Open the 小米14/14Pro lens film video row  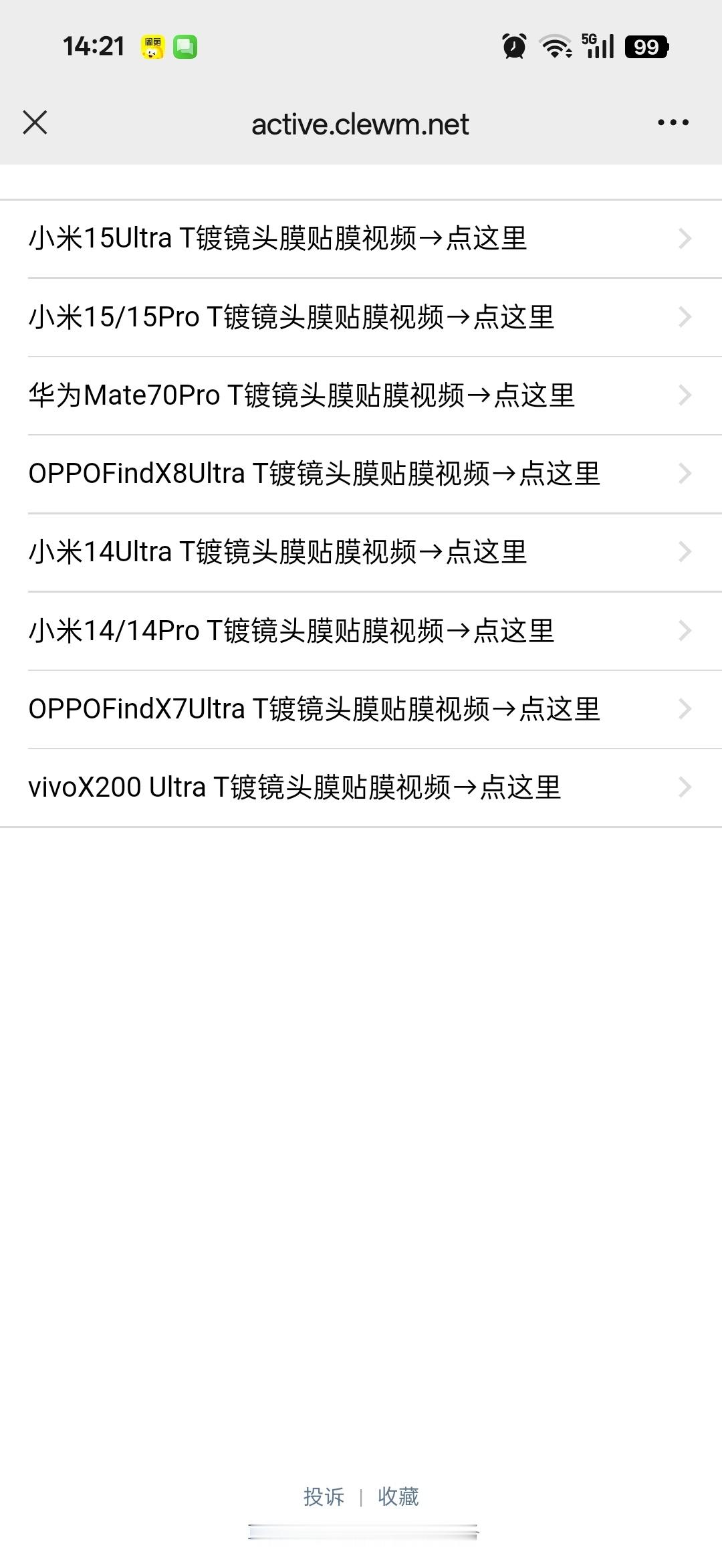pyautogui.click(x=361, y=631)
